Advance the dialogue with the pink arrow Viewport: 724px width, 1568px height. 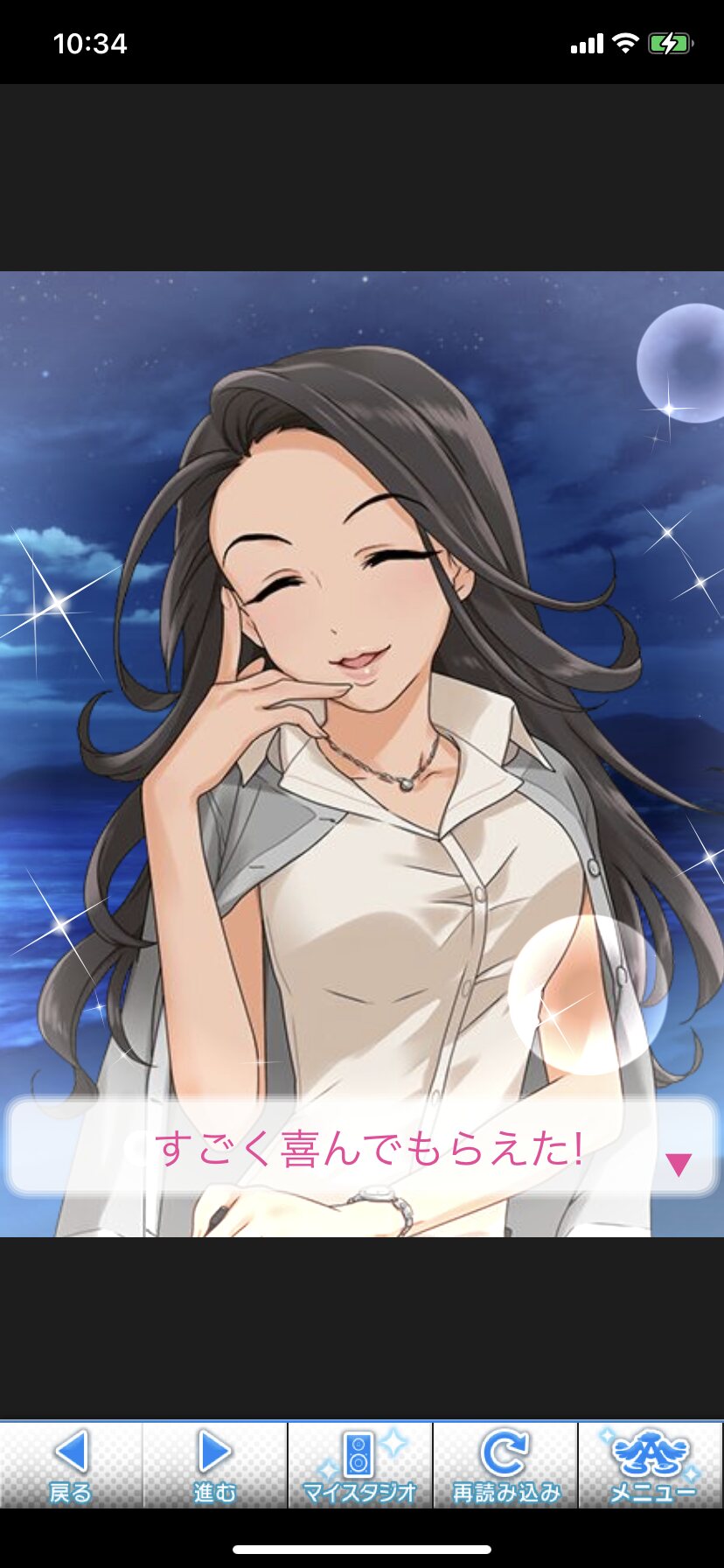(x=679, y=1163)
